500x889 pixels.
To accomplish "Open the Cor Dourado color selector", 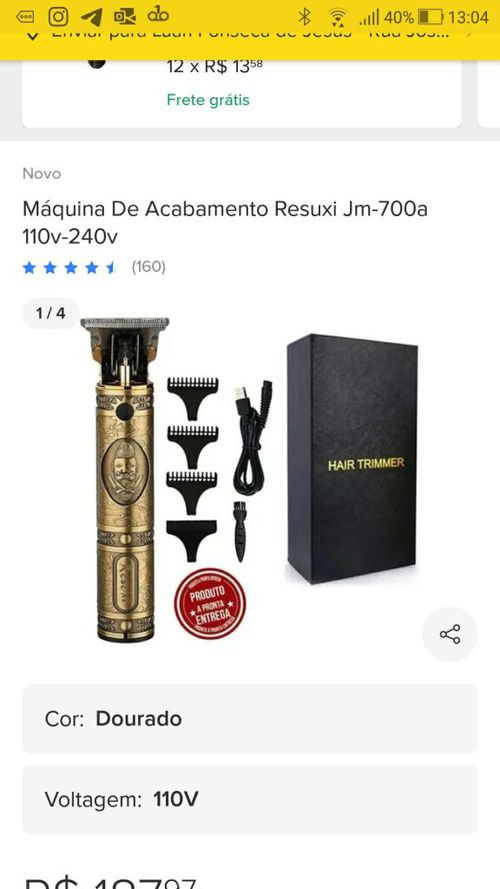I will [x=249, y=718].
